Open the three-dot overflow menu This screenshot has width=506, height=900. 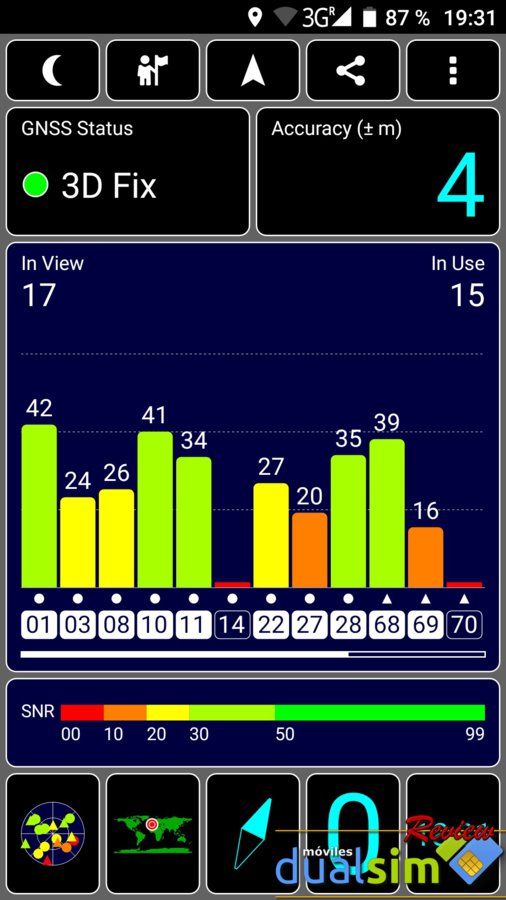[453, 71]
